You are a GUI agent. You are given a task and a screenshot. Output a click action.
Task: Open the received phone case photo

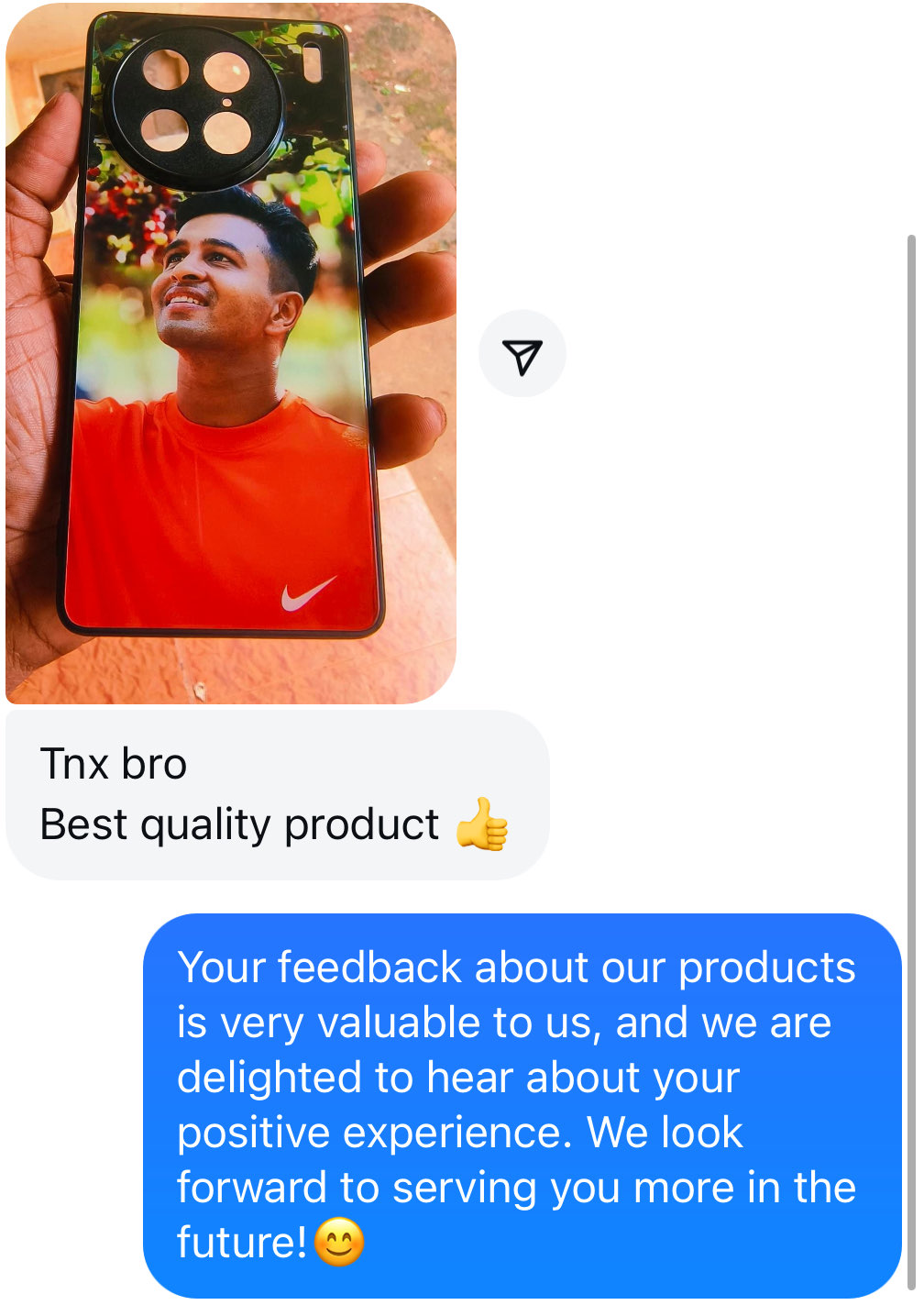coord(231,354)
